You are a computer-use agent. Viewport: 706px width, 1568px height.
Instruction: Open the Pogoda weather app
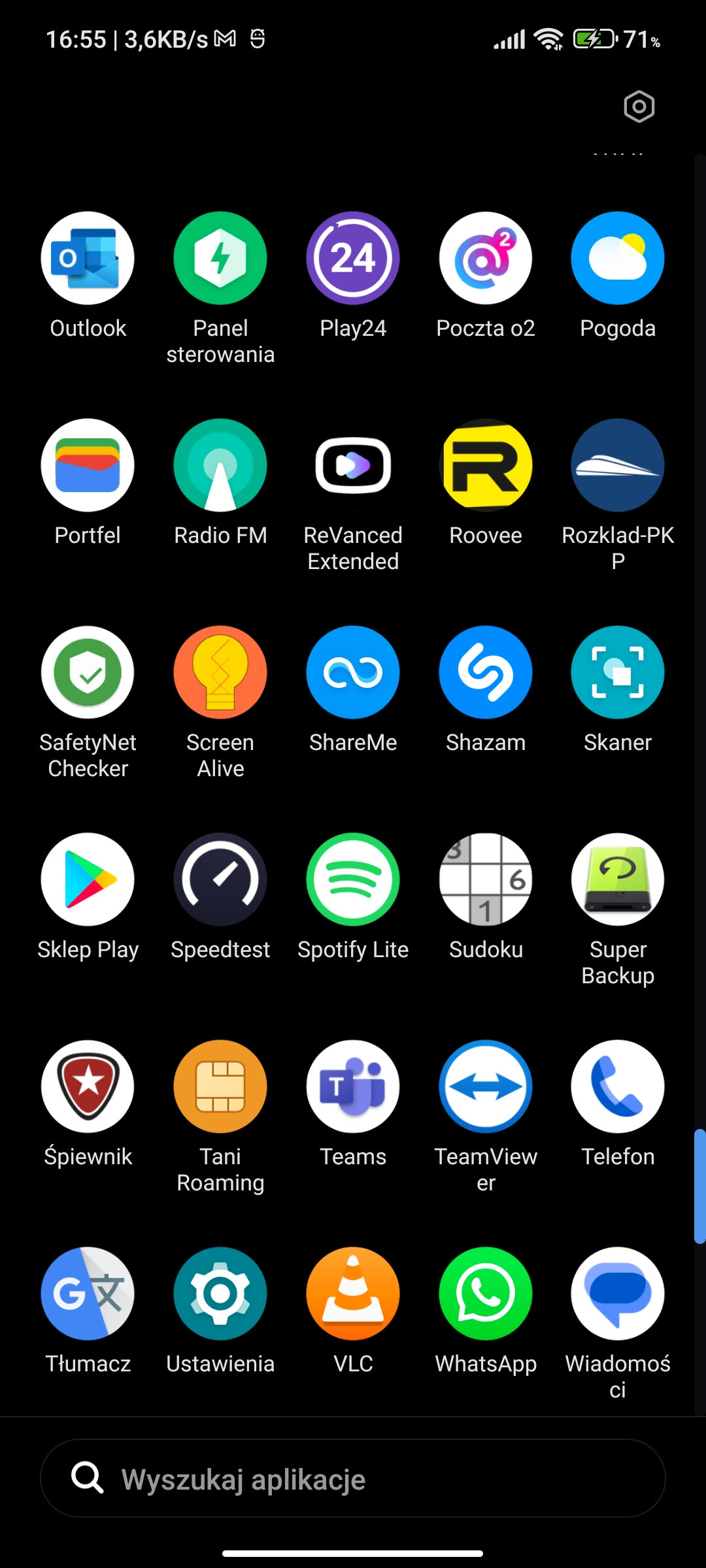pos(618,259)
